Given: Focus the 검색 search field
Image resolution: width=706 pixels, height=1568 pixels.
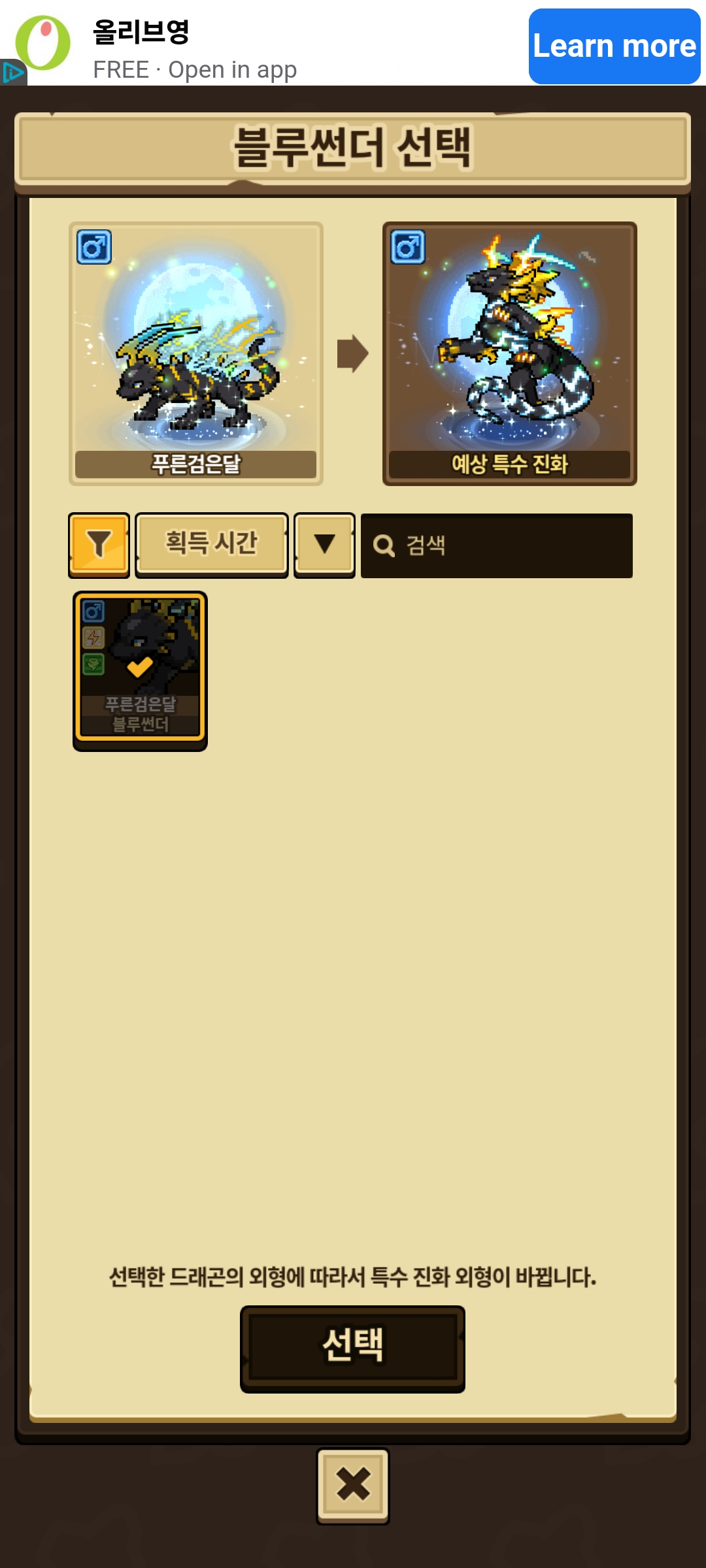Looking at the screenshot, I should pyautogui.click(x=497, y=546).
